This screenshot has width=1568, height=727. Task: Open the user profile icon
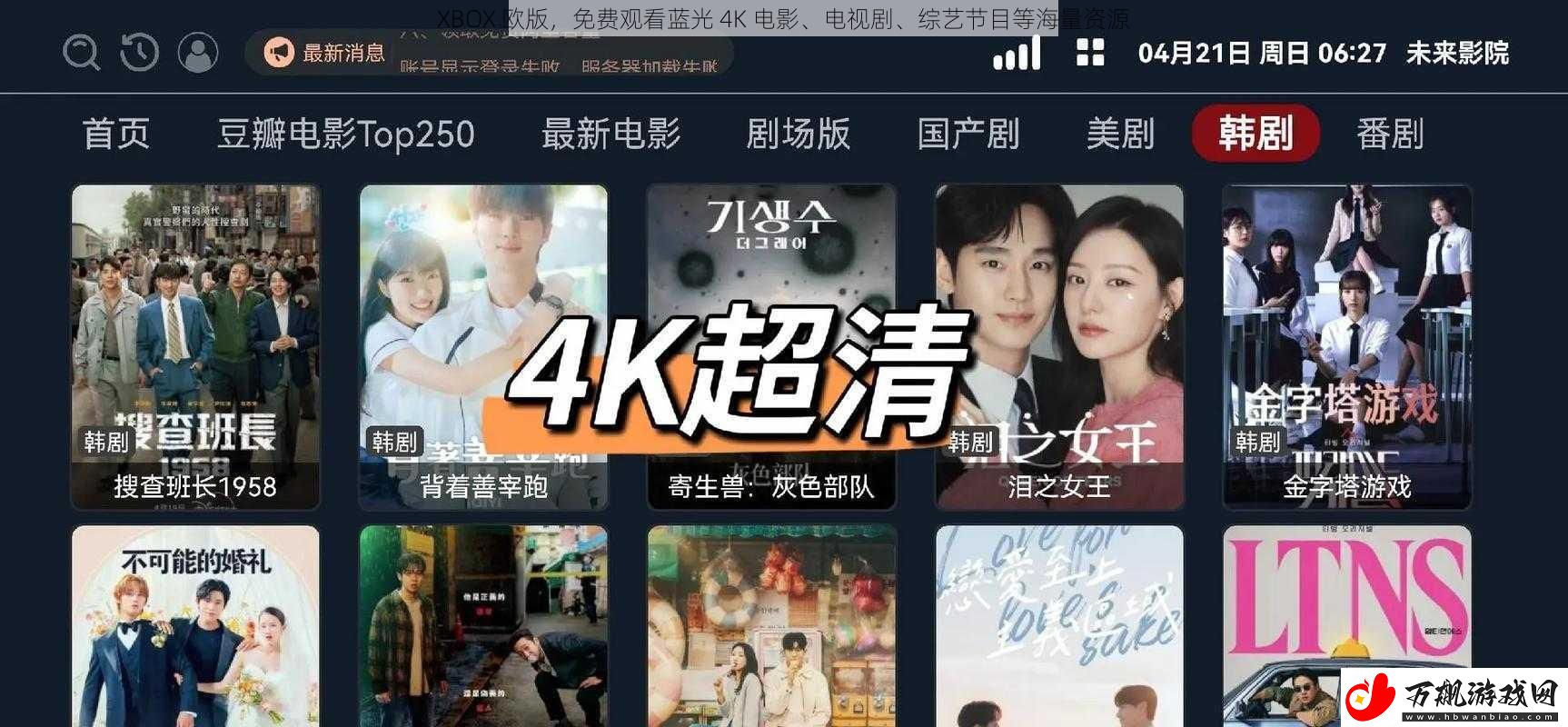(x=198, y=53)
